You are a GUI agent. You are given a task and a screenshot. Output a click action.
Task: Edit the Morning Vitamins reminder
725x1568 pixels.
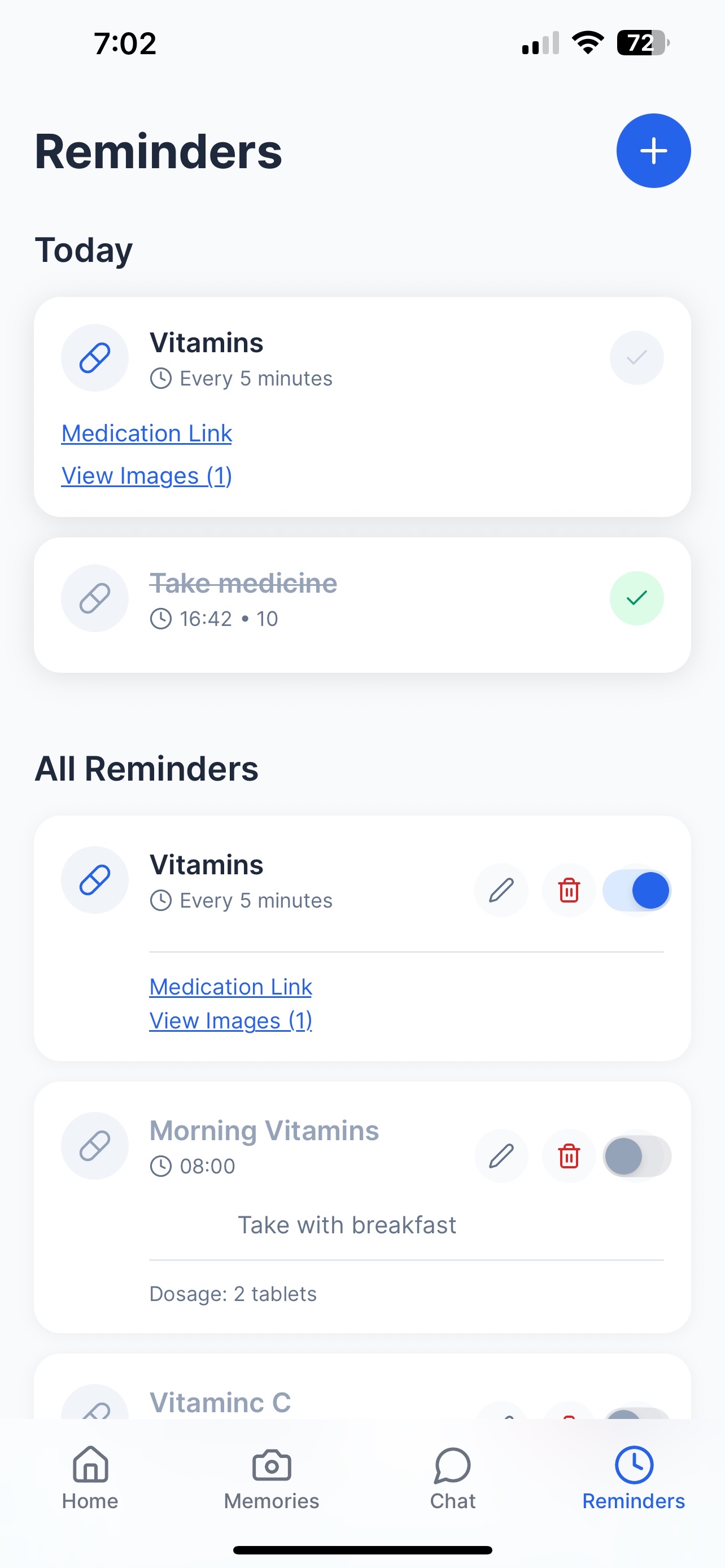tap(501, 1156)
